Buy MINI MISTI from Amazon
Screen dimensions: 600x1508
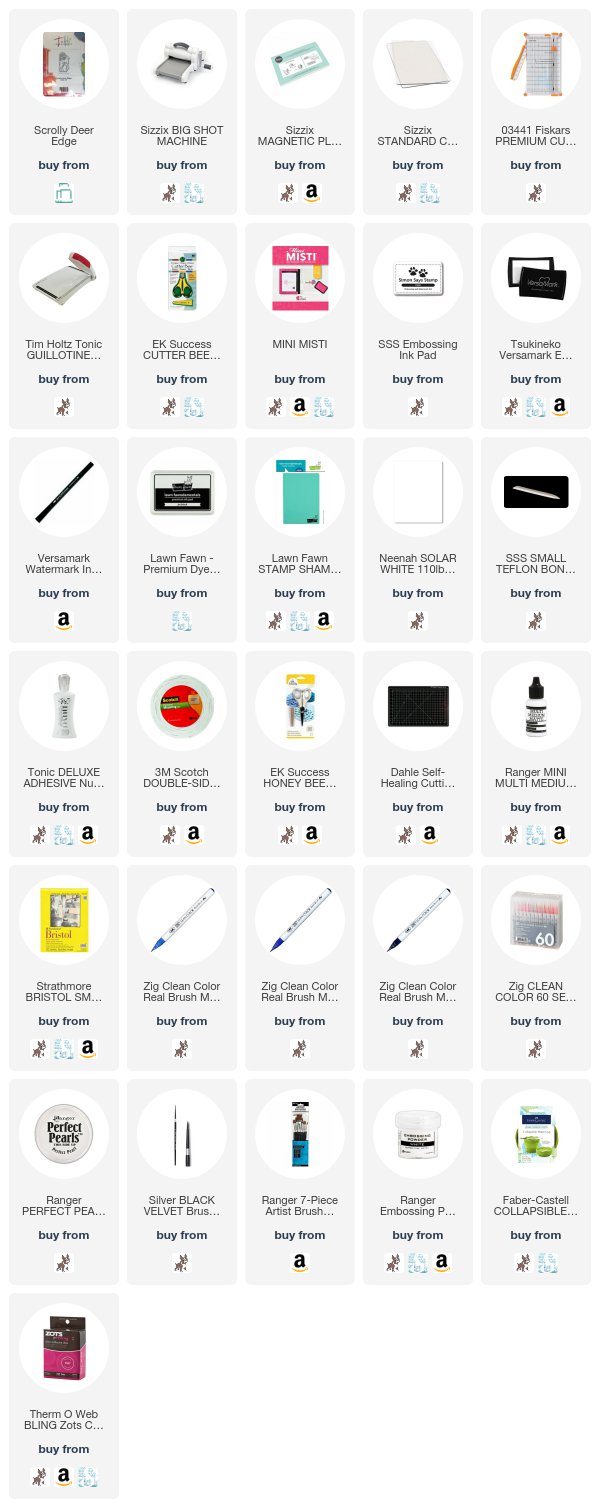(300, 407)
